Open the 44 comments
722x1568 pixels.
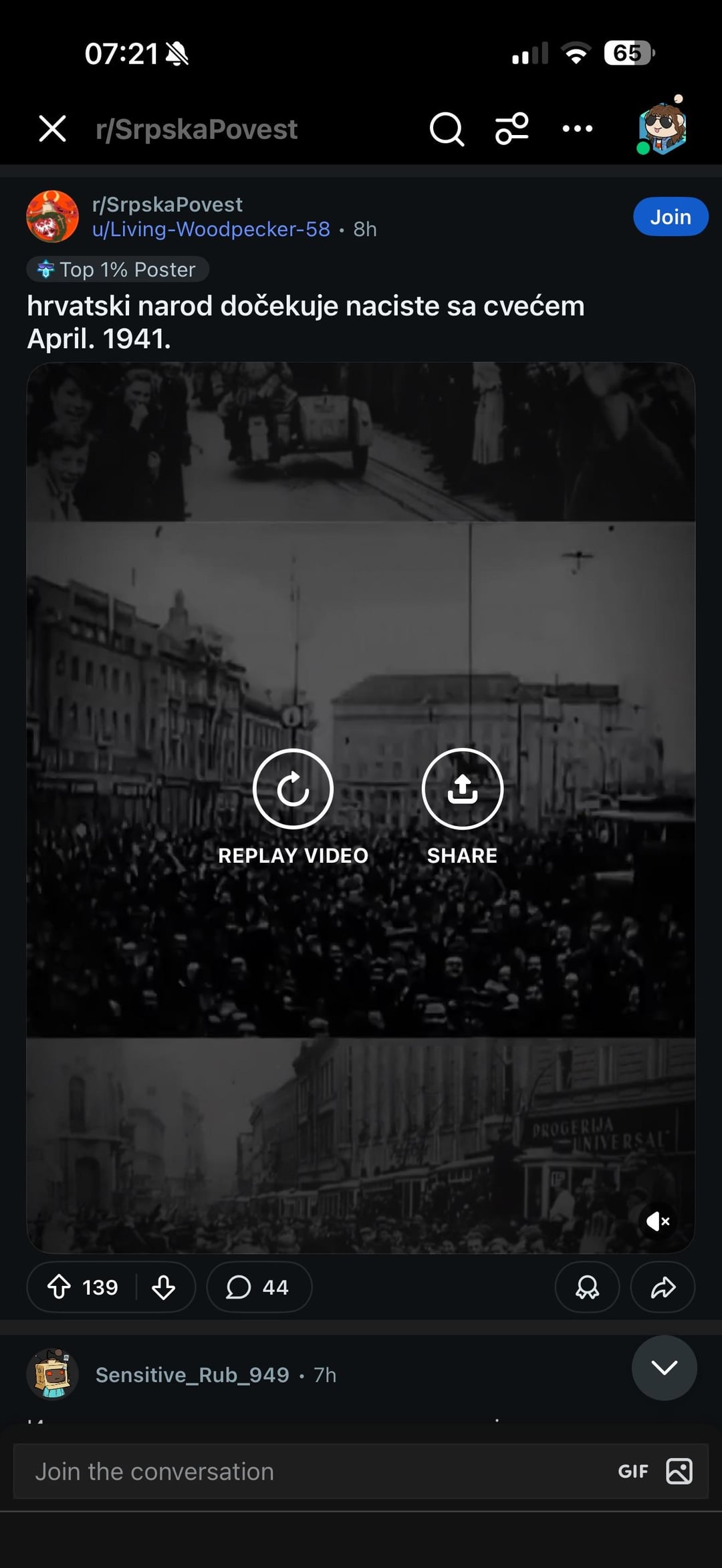258,1287
